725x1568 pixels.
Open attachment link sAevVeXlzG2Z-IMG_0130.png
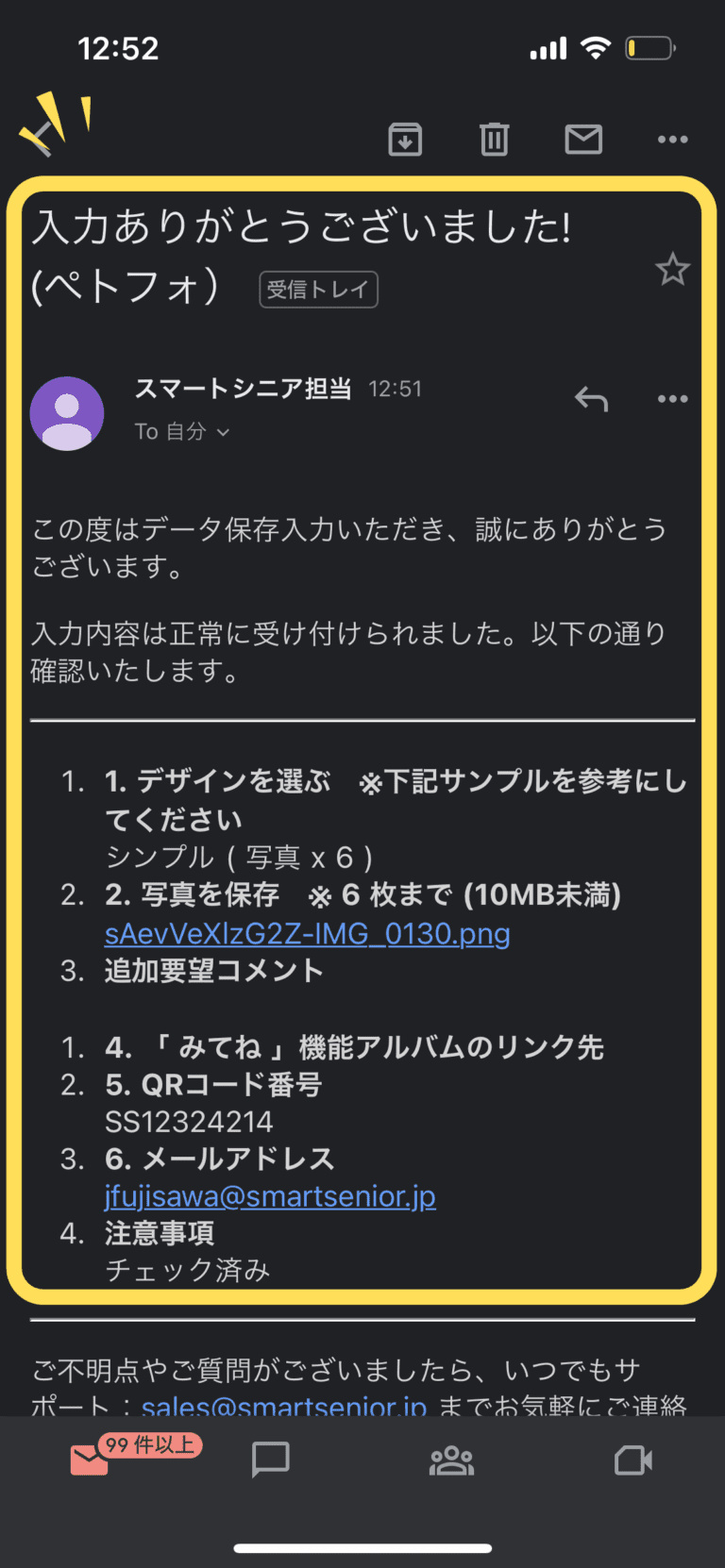[308, 933]
